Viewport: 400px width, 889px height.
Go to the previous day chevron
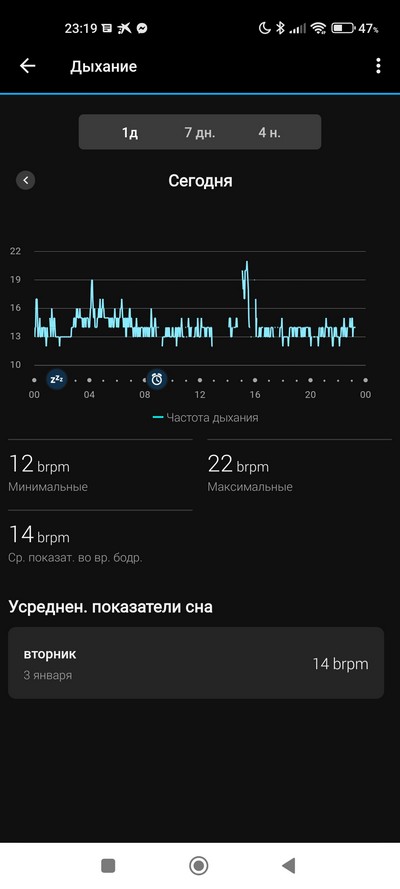(x=25, y=181)
